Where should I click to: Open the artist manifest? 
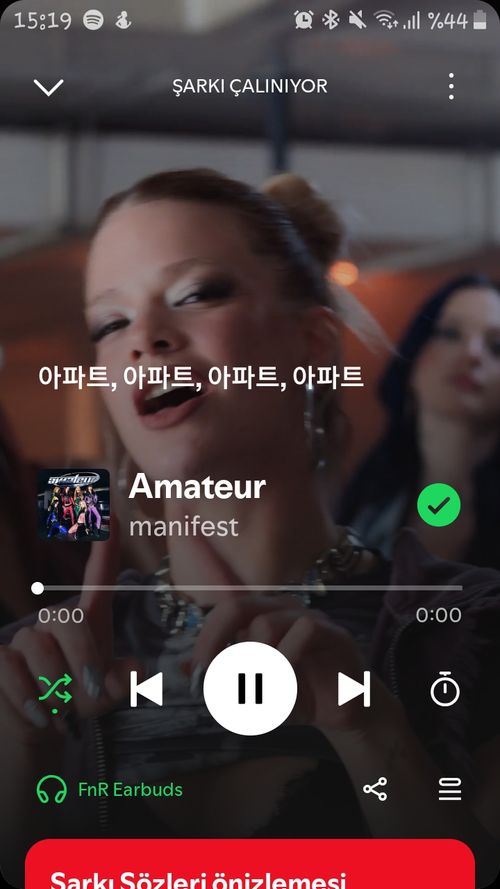(x=184, y=527)
